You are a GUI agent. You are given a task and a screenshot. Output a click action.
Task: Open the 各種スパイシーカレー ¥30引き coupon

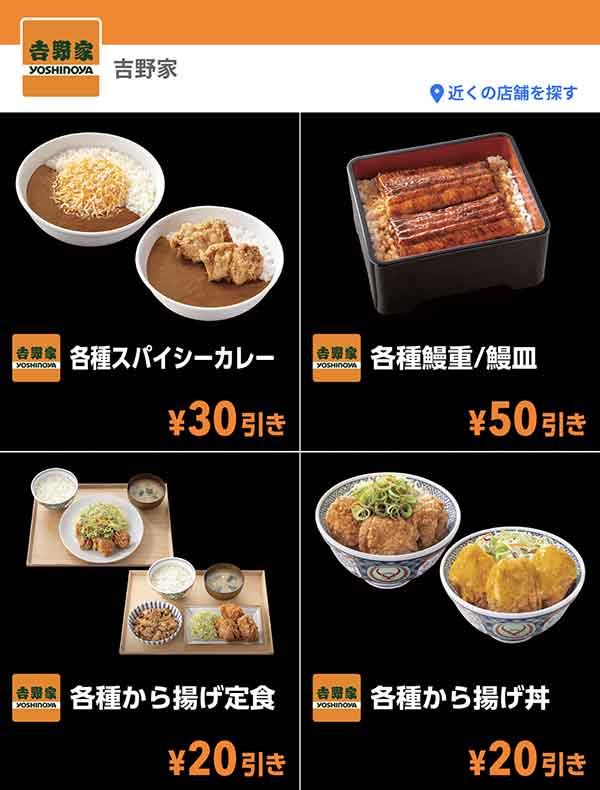(x=150, y=282)
